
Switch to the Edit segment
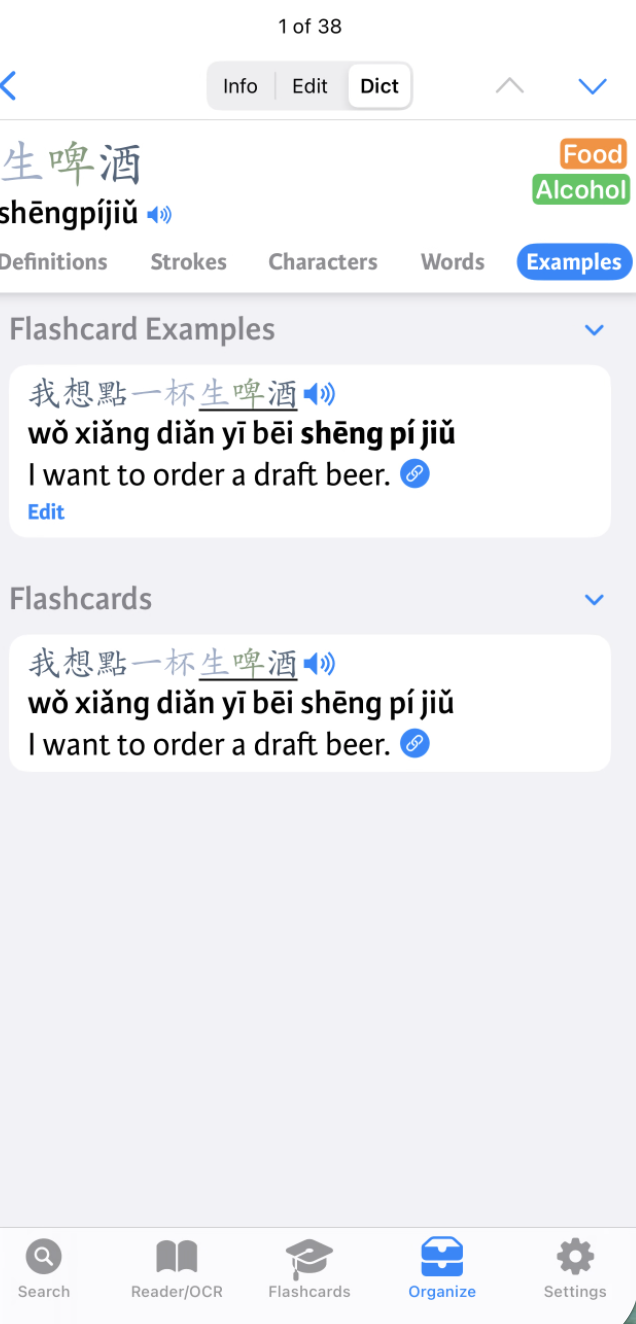tap(310, 86)
